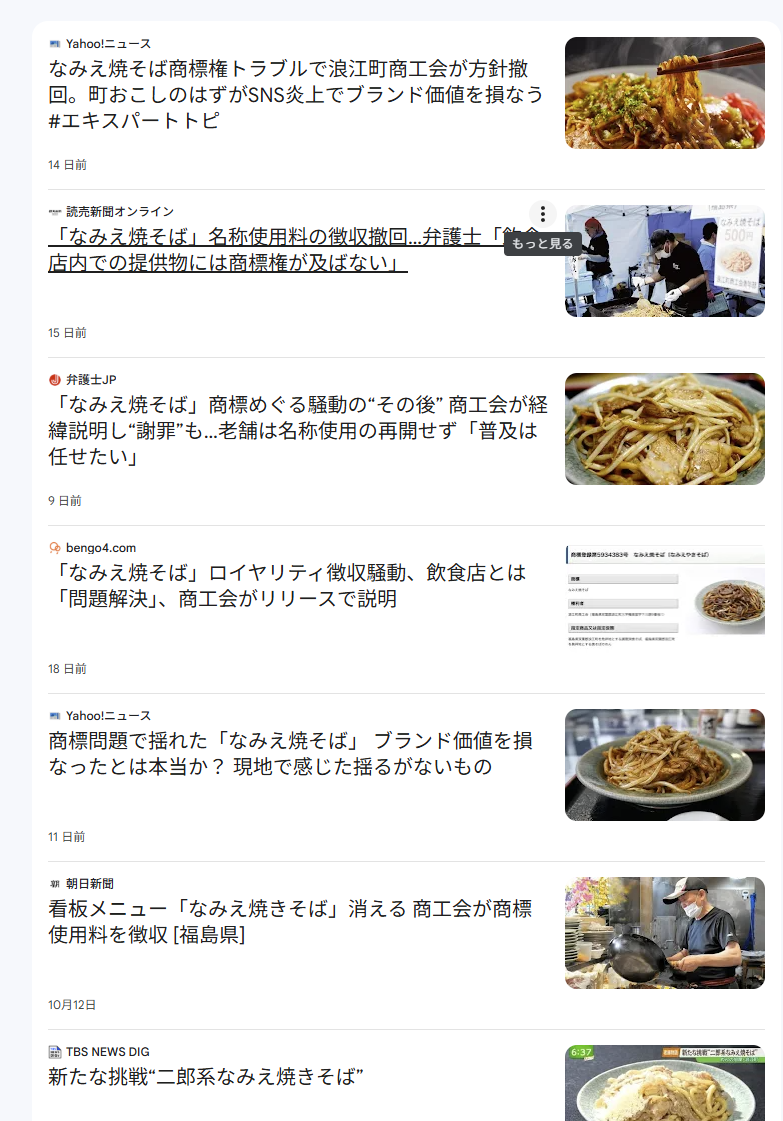Image resolution: width=783 pixels, height=1121 pixels.
Task: Open the Yahoo!ニュース article about 浪江町商工会が方針撤回
Action: (x=296, y=94)
